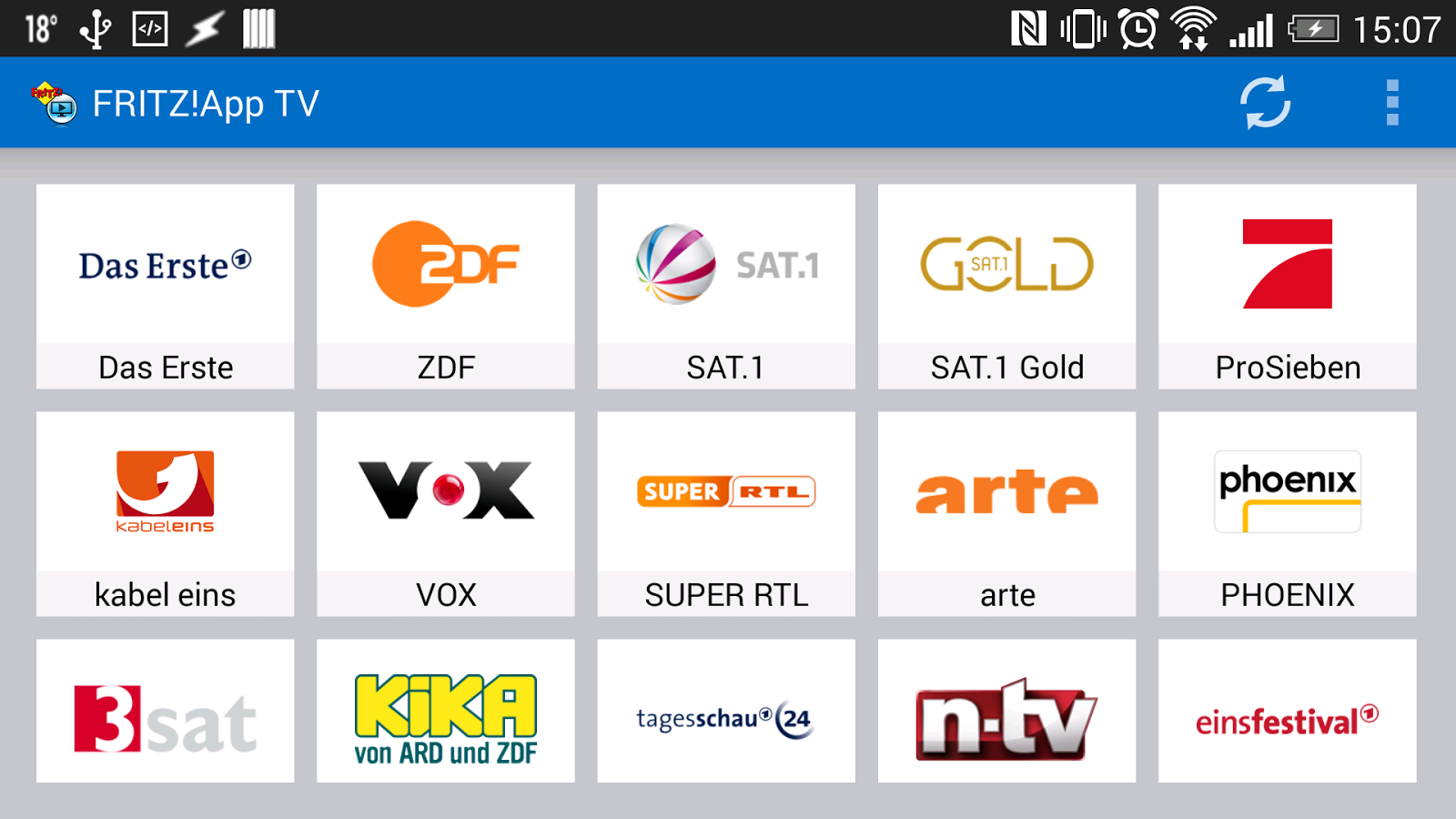Open the 3sat channel tile
This screenshot has width=1456, height=819.
pos(165,711)
